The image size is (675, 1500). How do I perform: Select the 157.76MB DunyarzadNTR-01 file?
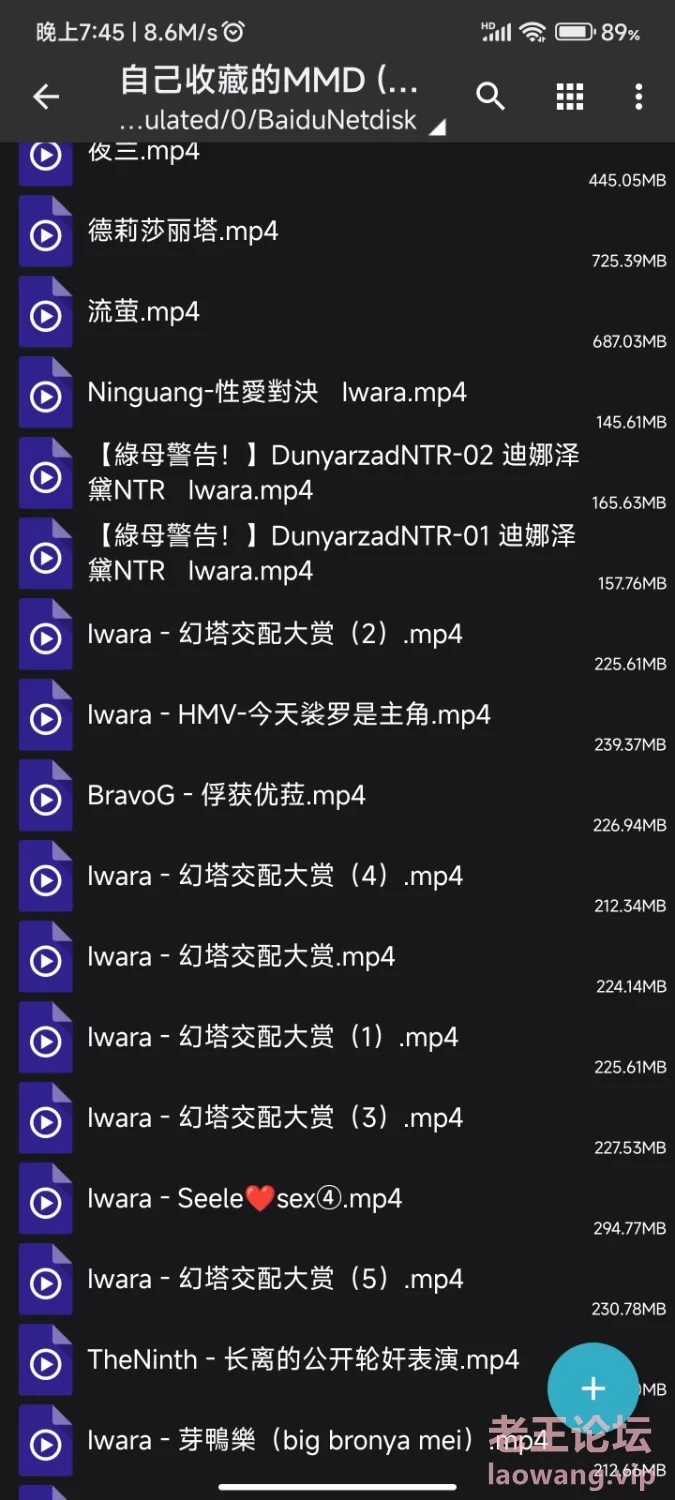click(x=337, y=558)
